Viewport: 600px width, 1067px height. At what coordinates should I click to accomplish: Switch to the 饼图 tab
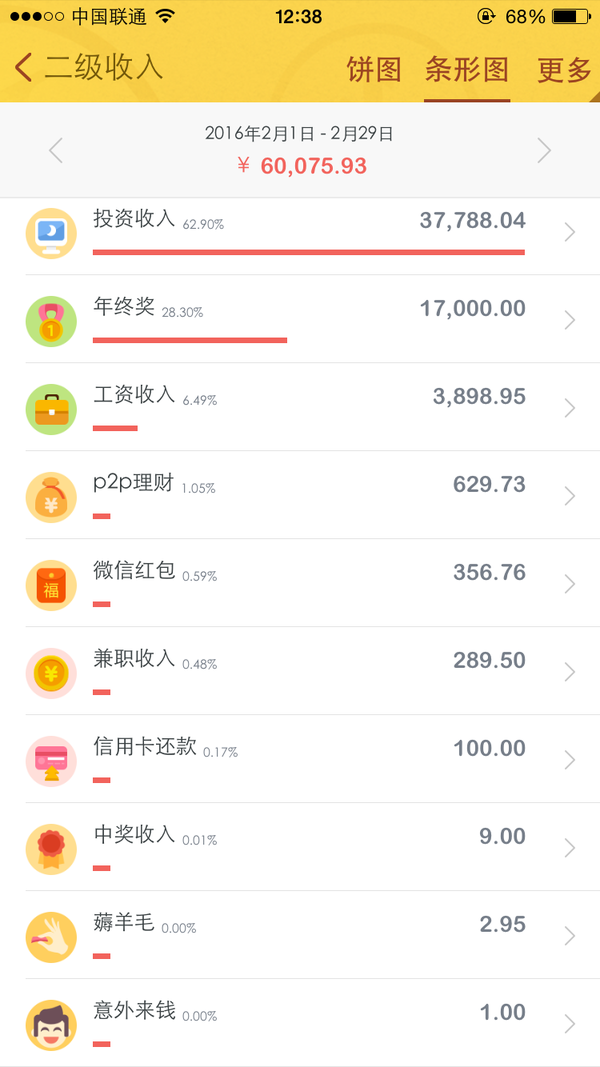point(373,69)
